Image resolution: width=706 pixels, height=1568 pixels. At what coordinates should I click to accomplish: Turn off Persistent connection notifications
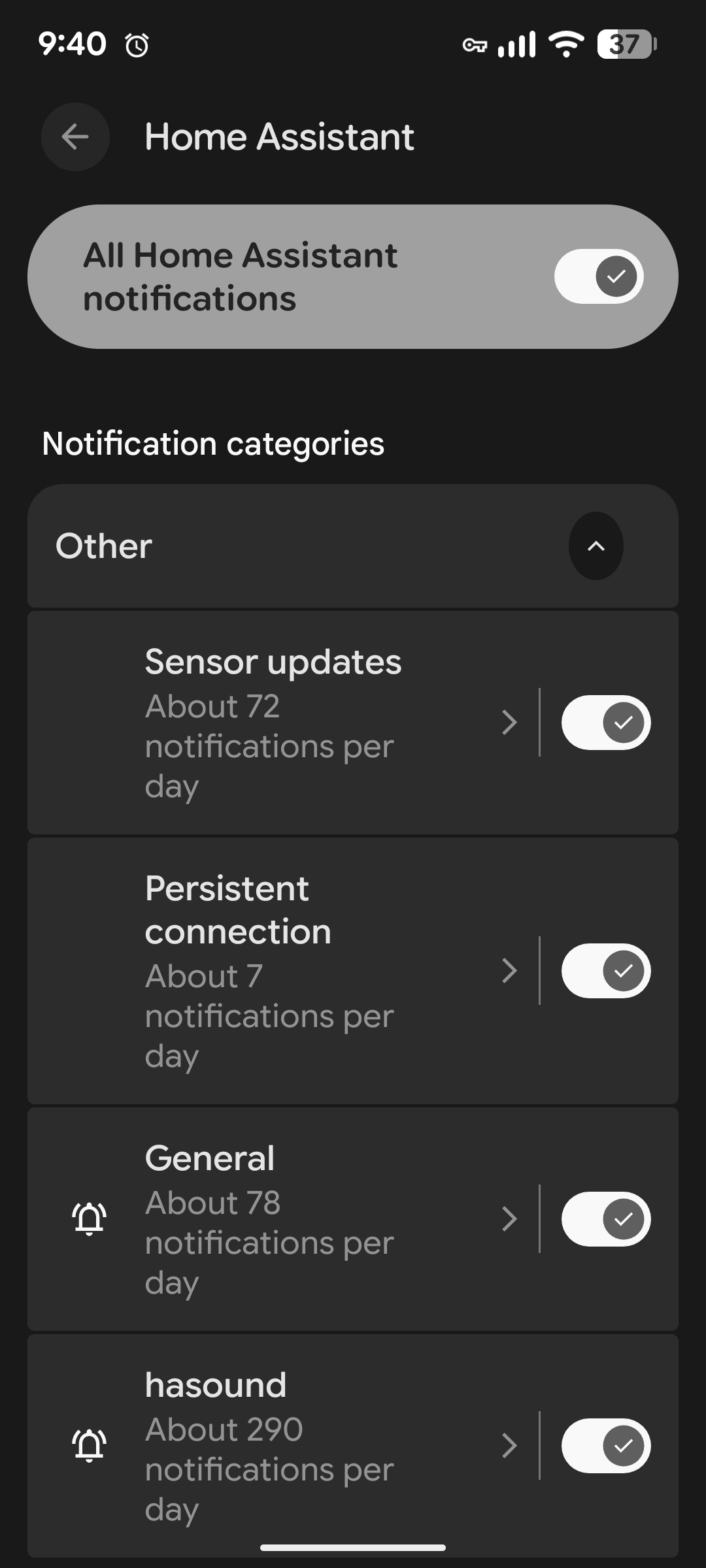click(x=605, y=971)
